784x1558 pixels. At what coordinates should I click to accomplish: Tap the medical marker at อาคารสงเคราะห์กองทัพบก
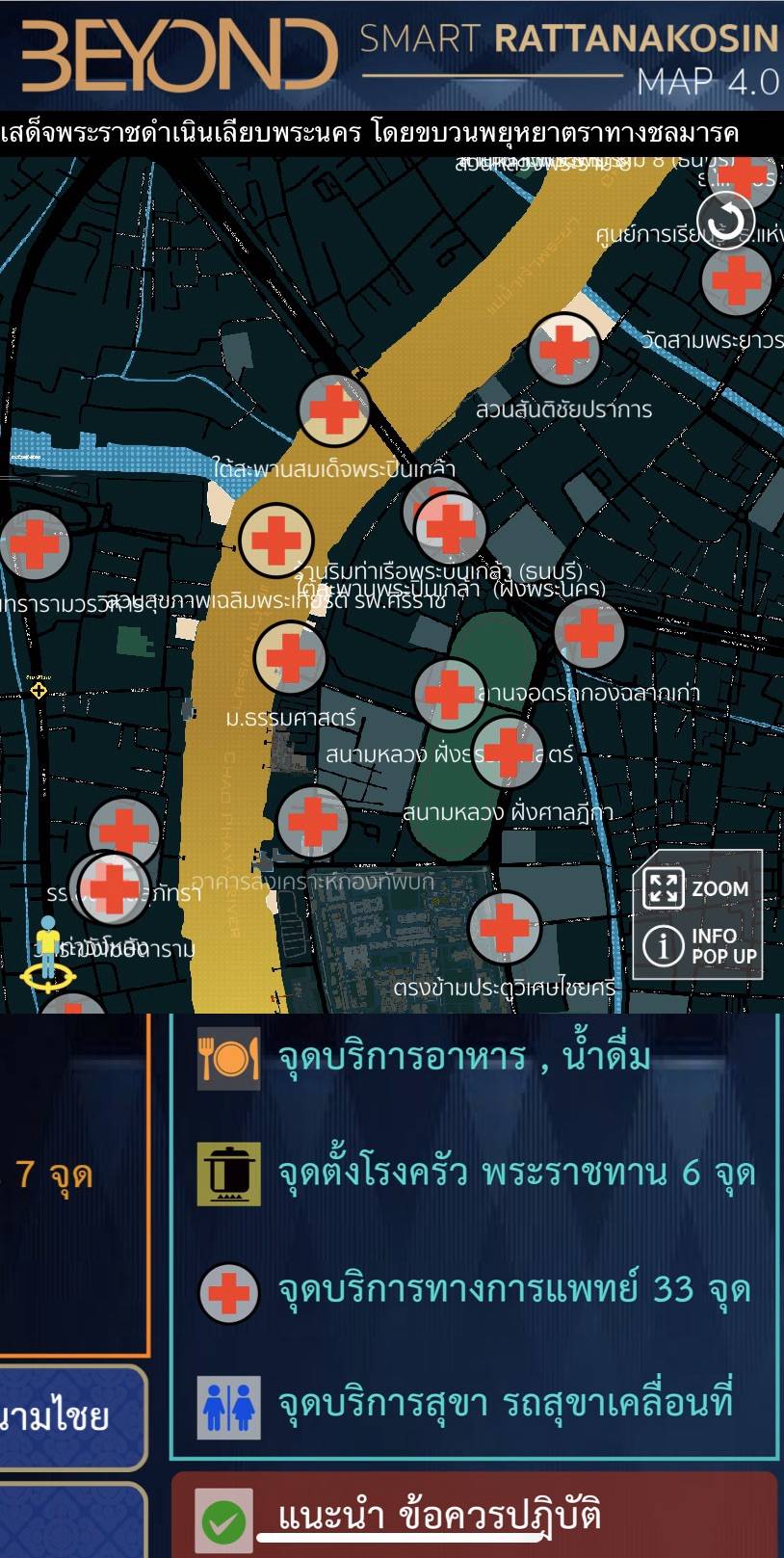click(312, 822)
